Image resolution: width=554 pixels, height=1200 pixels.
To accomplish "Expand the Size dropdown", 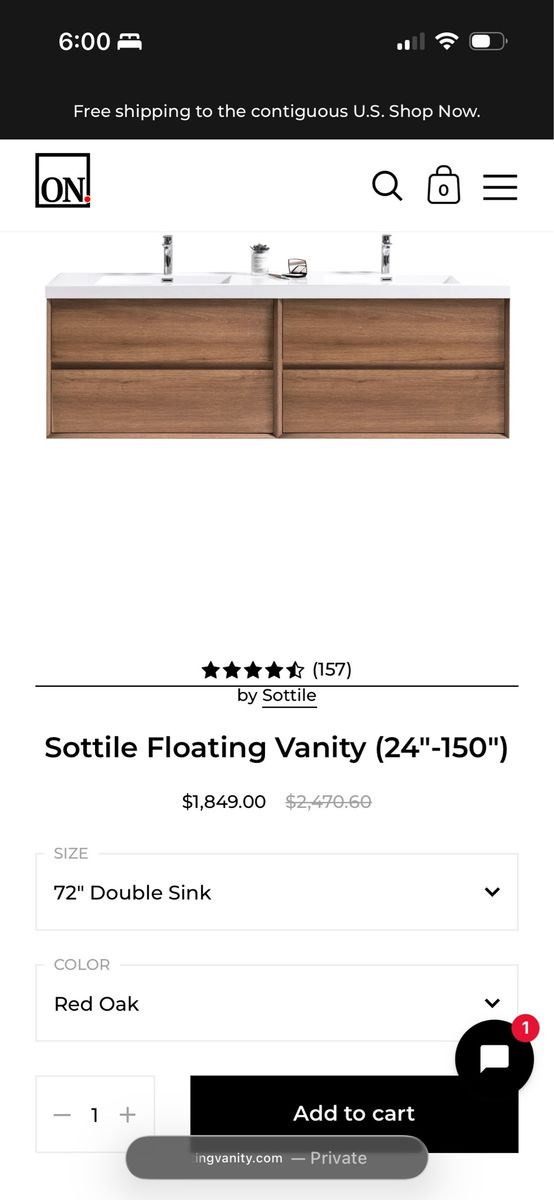I will pos(277,892).
